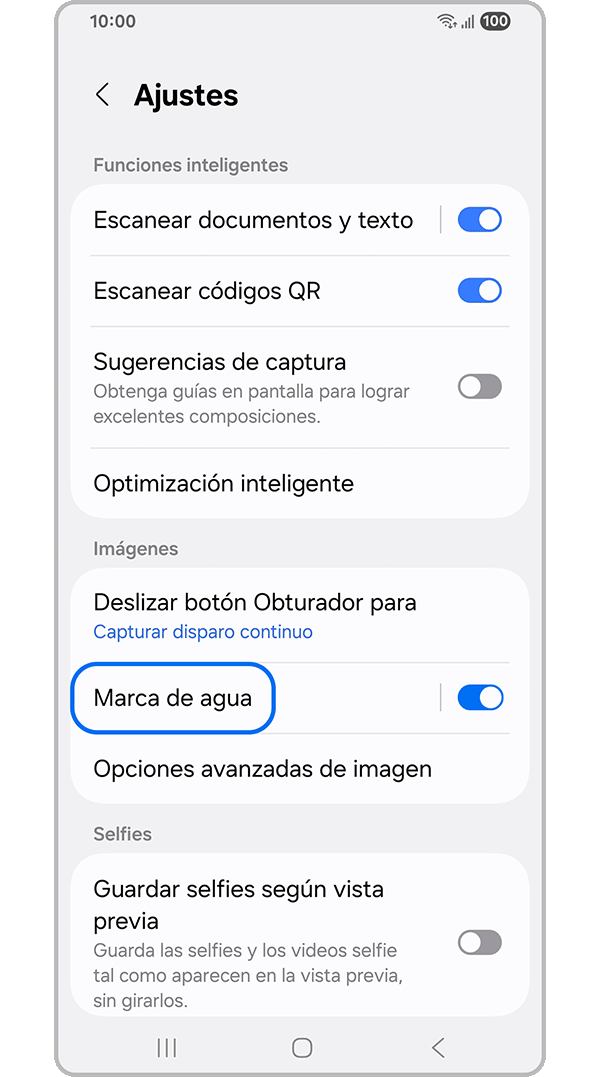The width and height of the screenshot is (600, 1077).
Task: Open Deslizar botón Obturador para option
Action: 254,615
